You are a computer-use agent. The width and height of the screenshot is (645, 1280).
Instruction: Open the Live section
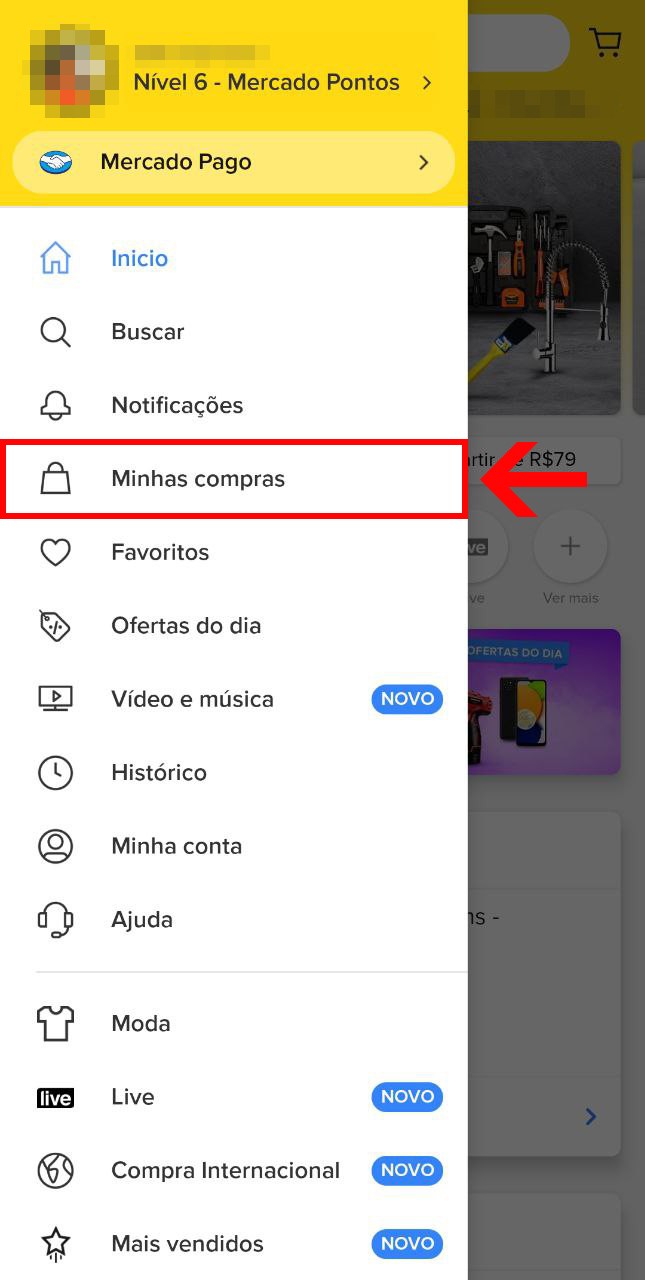(133, 1097)
